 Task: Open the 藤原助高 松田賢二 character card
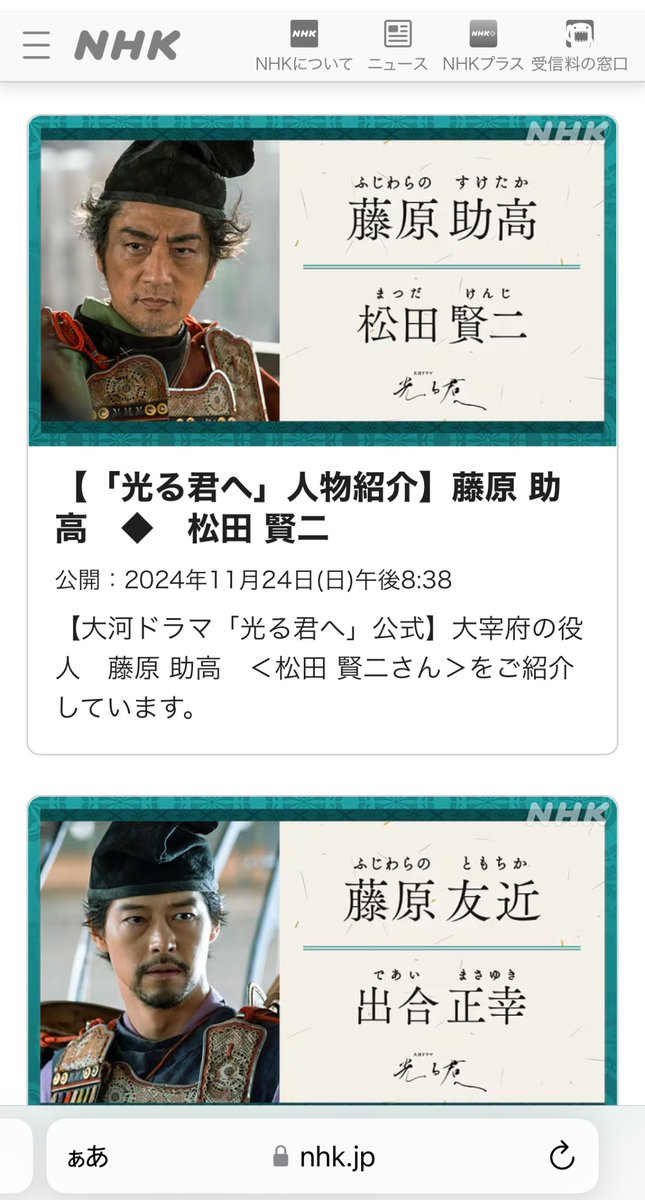pos(322,432)
